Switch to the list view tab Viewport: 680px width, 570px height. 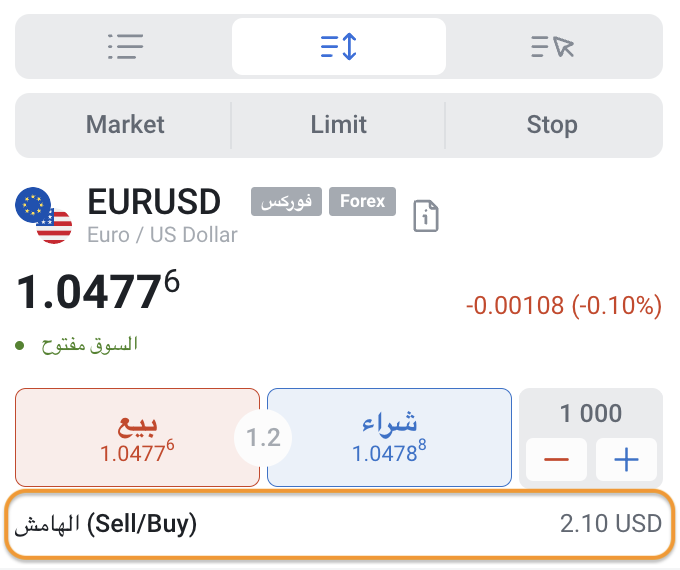(125, 46)
